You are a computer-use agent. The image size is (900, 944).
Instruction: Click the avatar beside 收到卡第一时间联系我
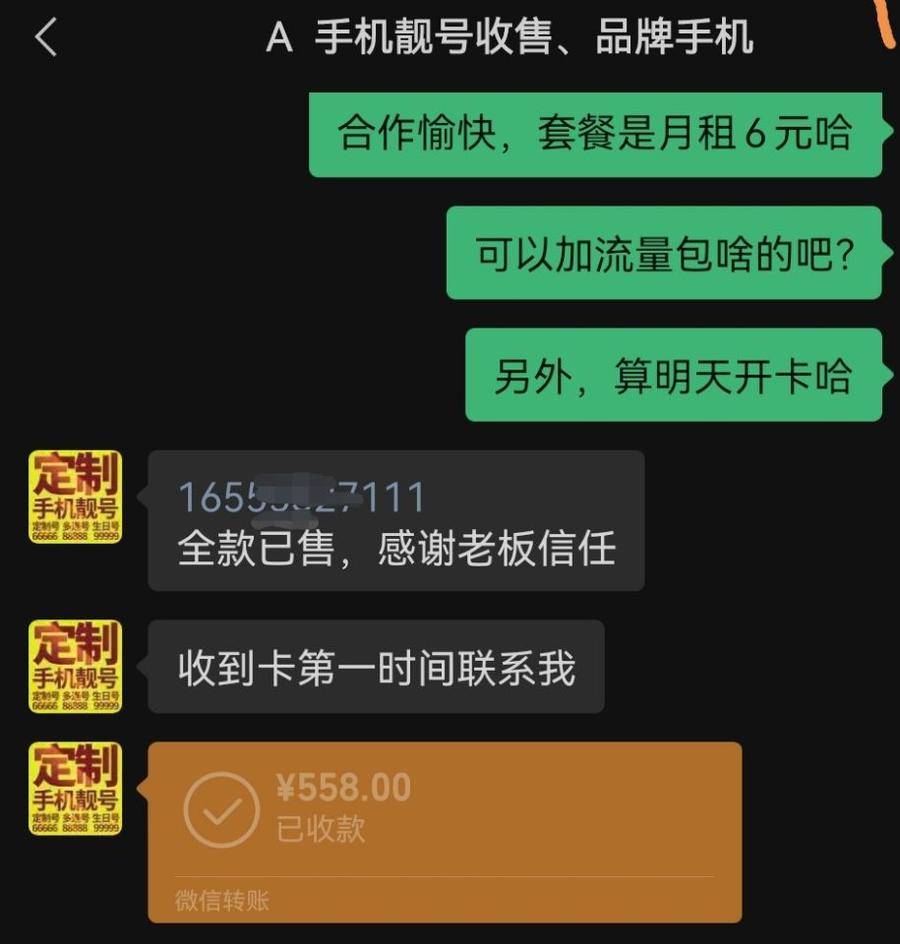(75, 667)
